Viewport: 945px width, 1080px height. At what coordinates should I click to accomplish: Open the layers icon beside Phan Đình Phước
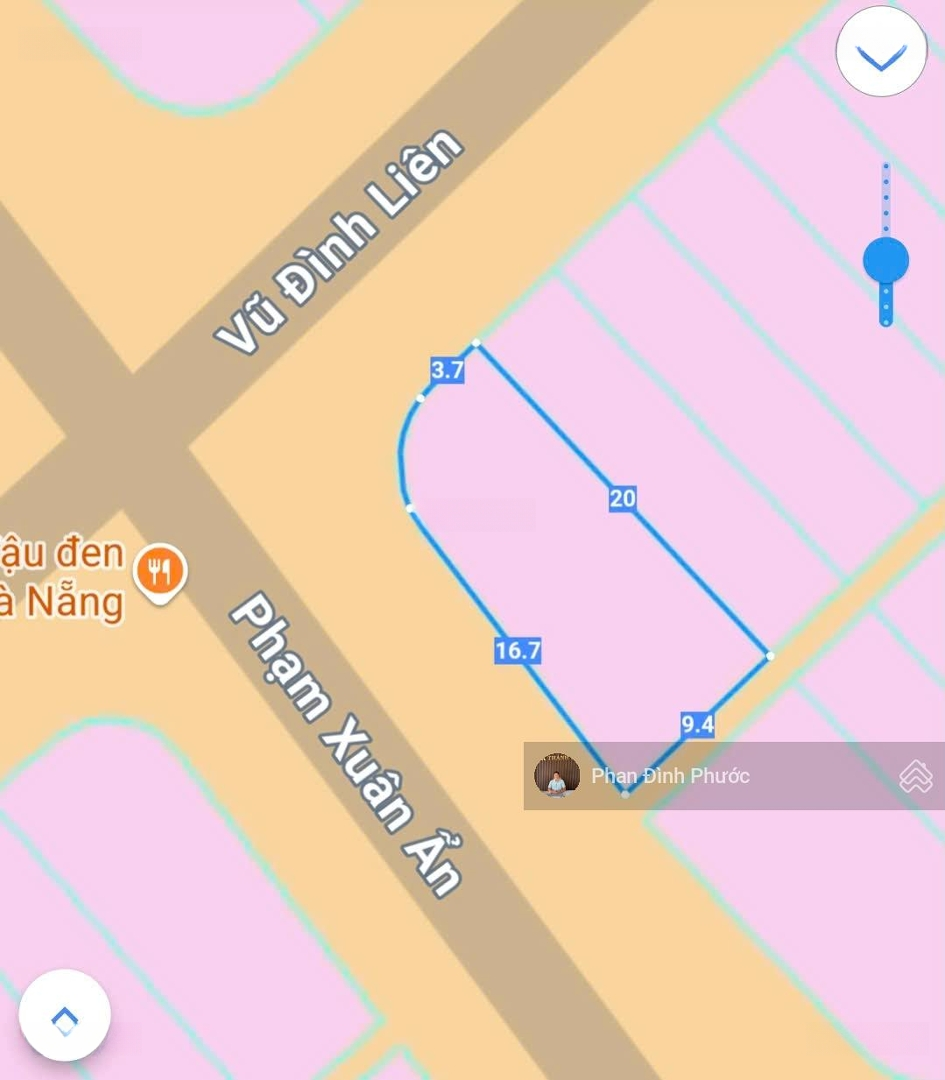pos(915,775)
